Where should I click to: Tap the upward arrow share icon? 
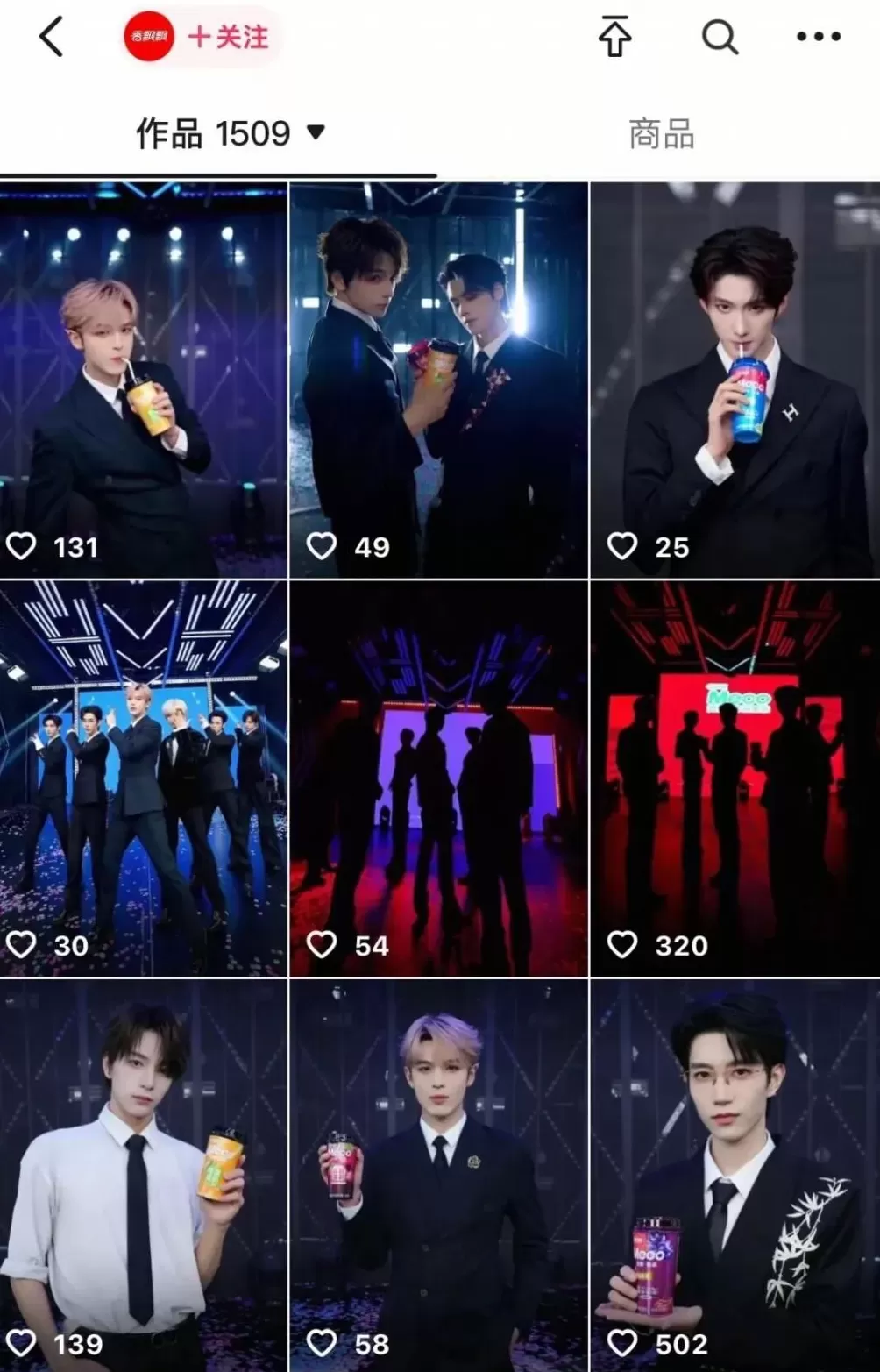[x=614, y=38]
